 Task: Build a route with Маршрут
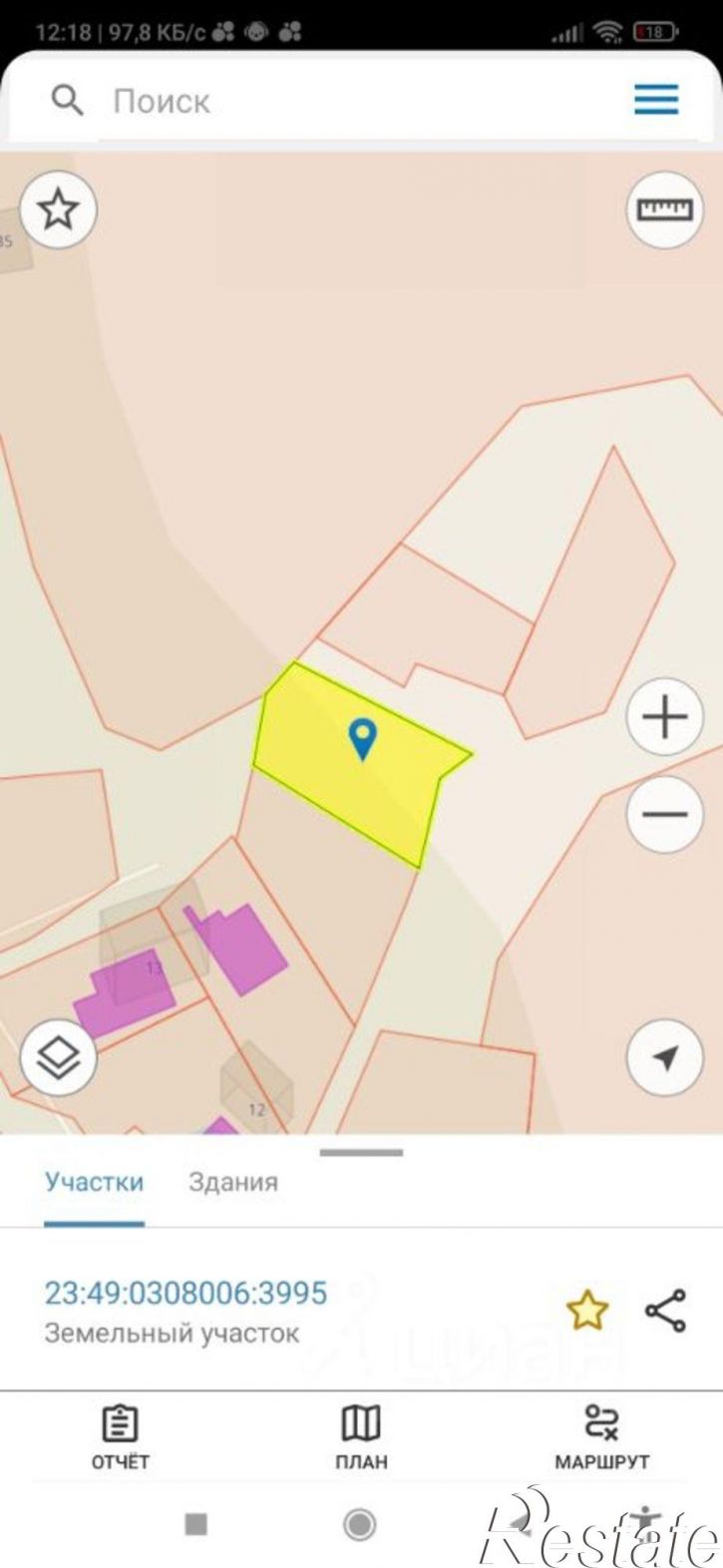click(x=601, y=1437)
